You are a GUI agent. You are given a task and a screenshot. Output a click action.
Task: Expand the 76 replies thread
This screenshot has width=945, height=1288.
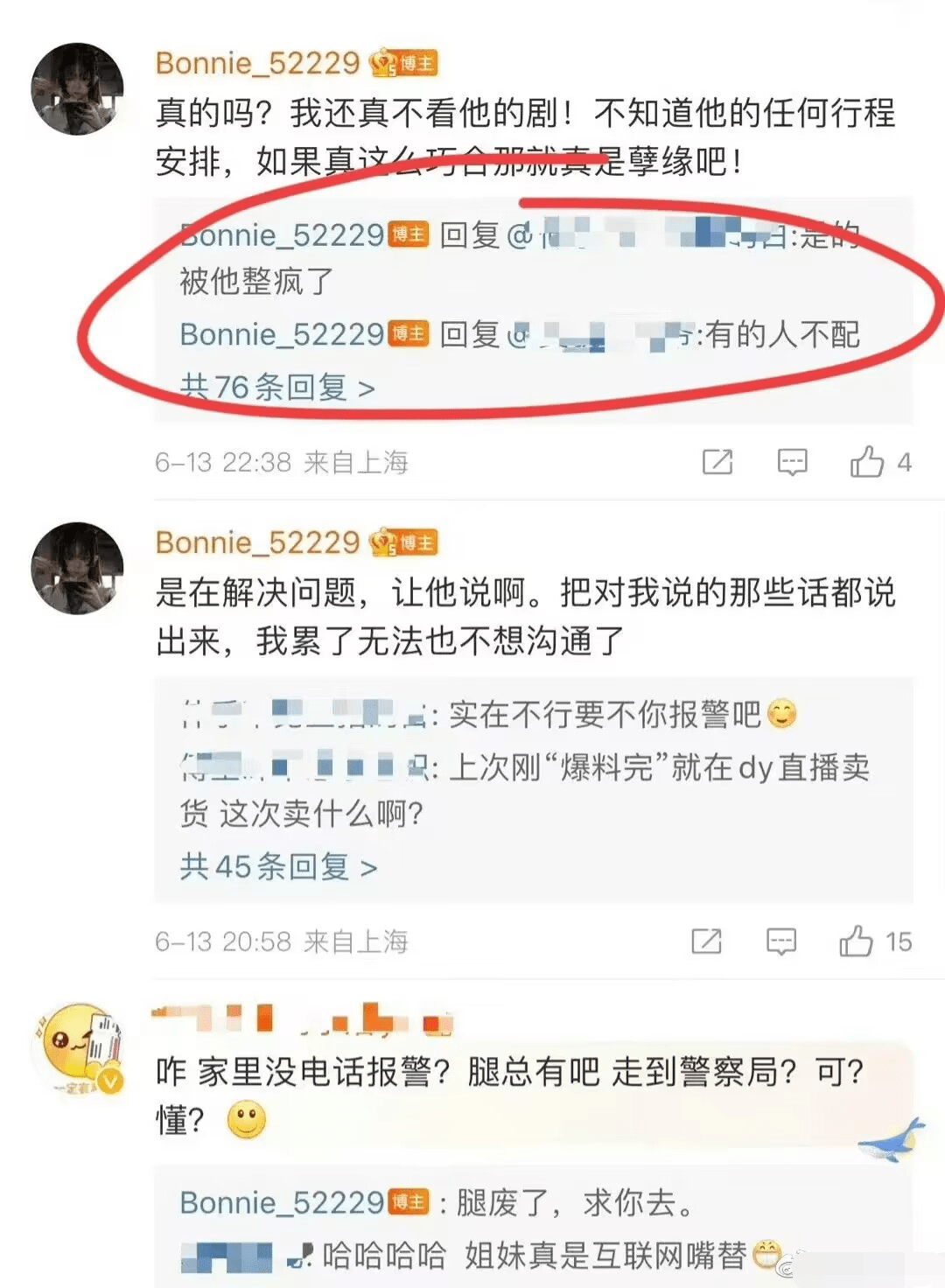[x=276, y=387]
